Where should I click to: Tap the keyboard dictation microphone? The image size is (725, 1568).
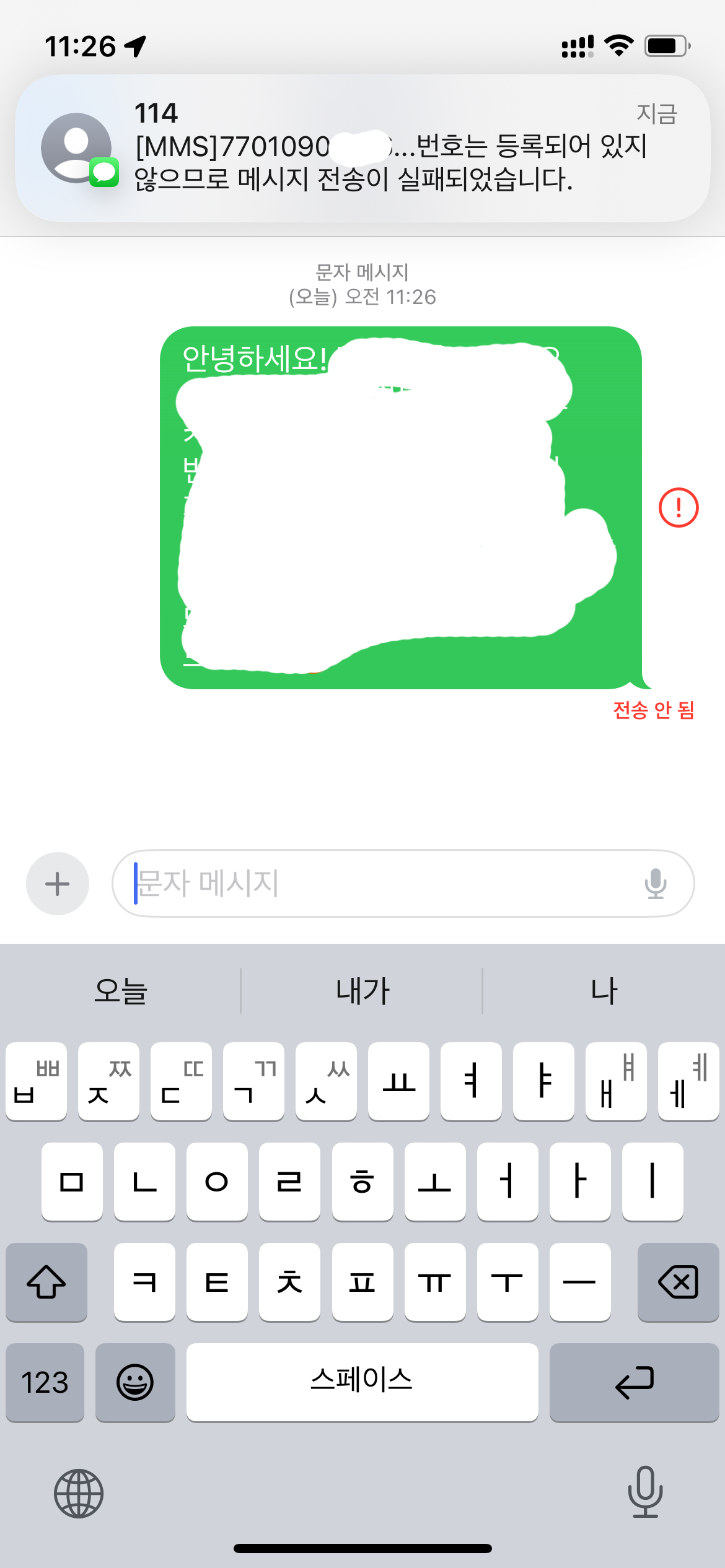[x=645, y=1492]
